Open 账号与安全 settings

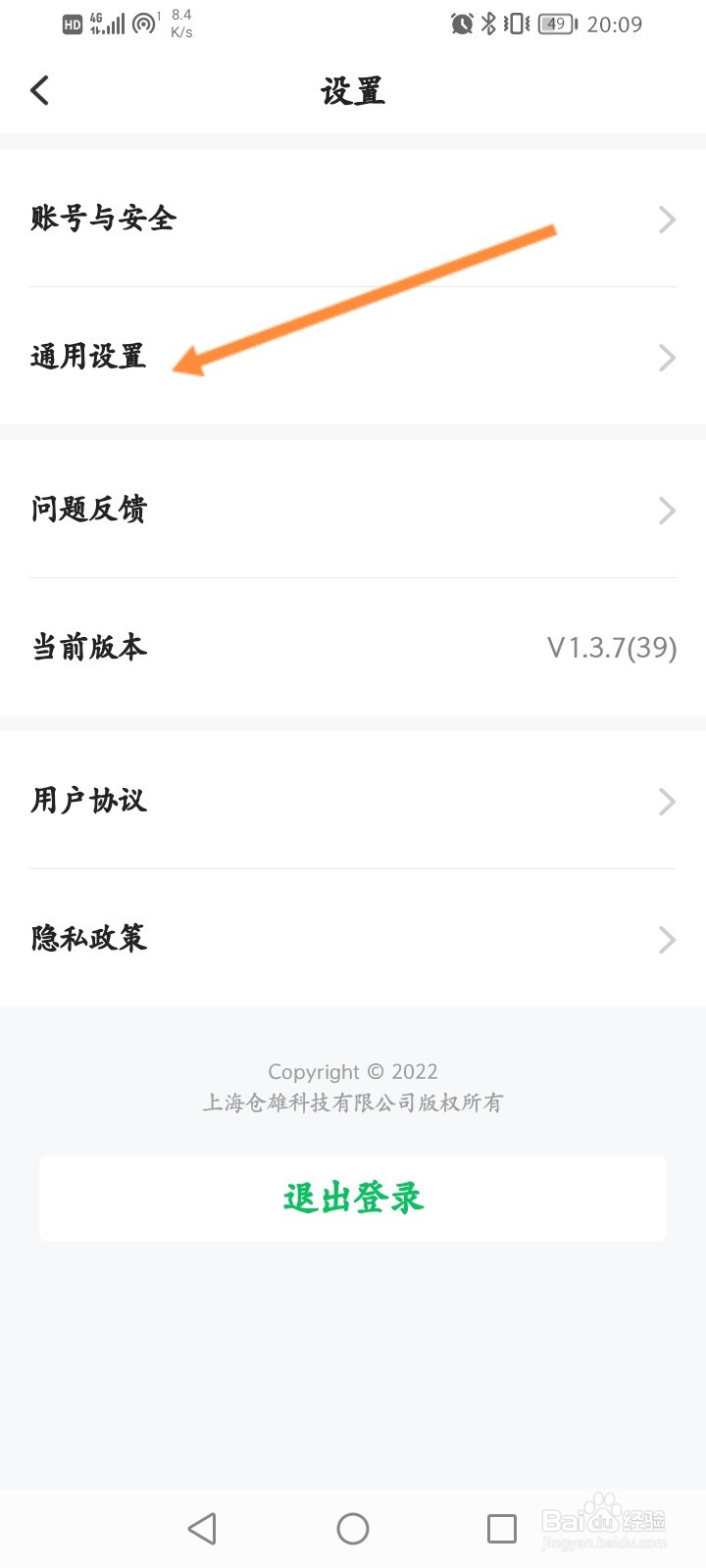tap(353, 219)
